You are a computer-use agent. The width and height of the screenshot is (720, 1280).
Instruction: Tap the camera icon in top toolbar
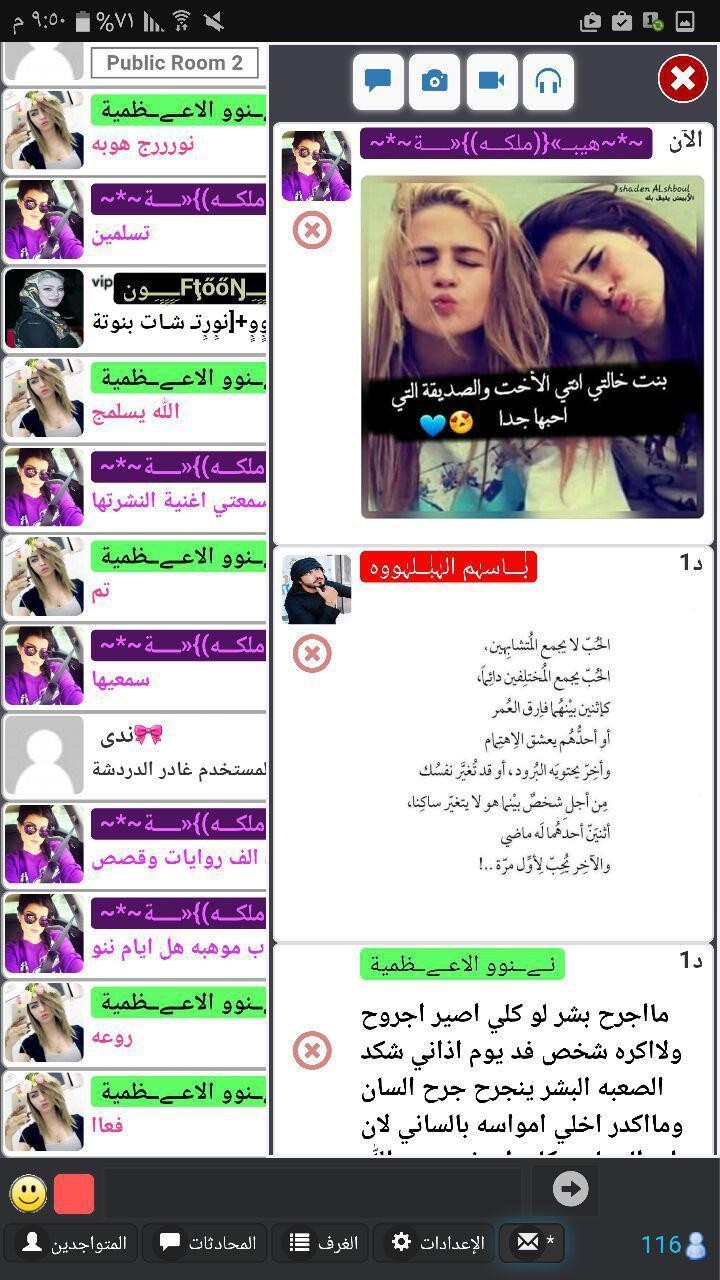[x=435, y=81]
